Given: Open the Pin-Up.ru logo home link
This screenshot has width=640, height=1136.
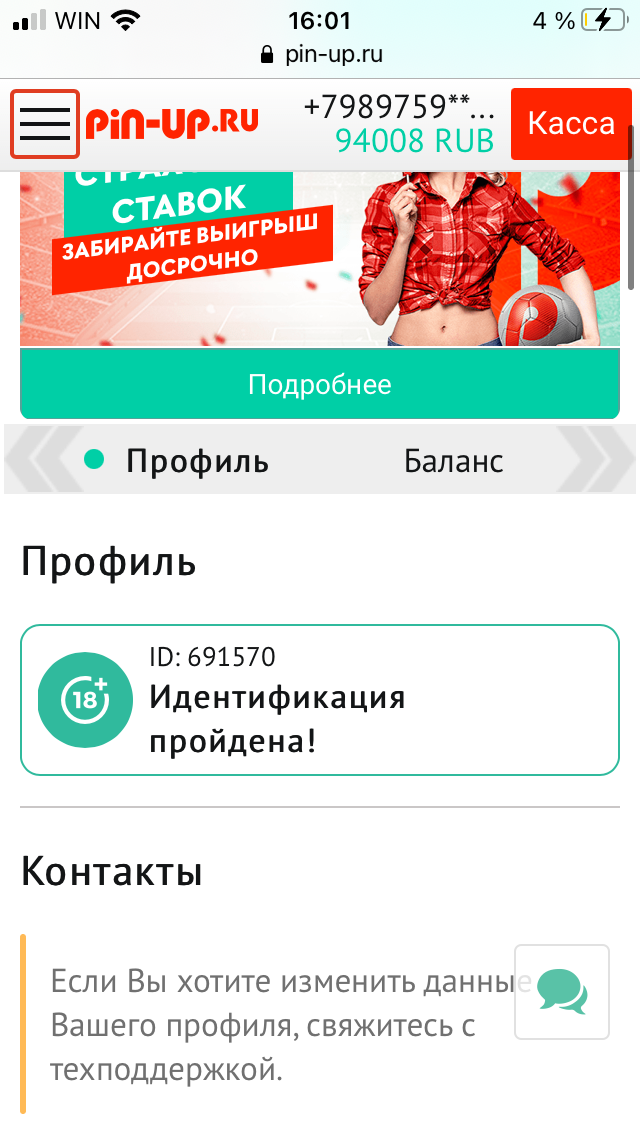Looking at the screenshot, I should tap(171, 122).
